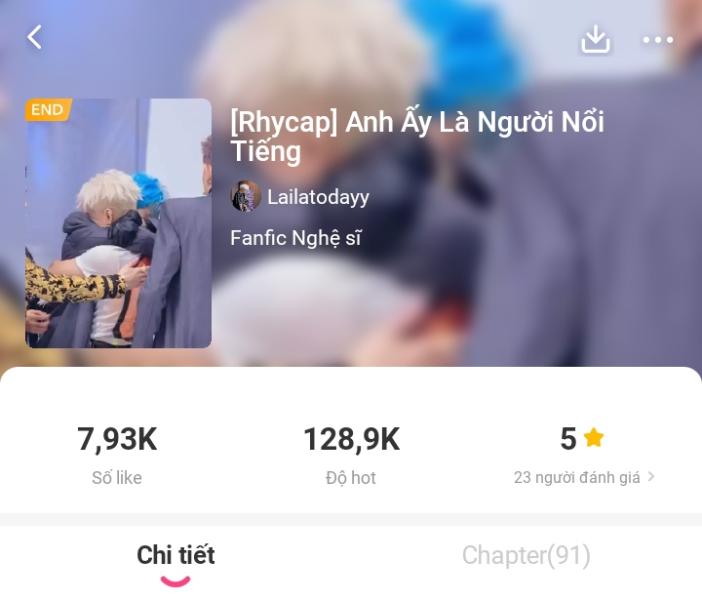Download this story for offline reading
This screenshot has width=702, height=600.
(x=595, y=39)
